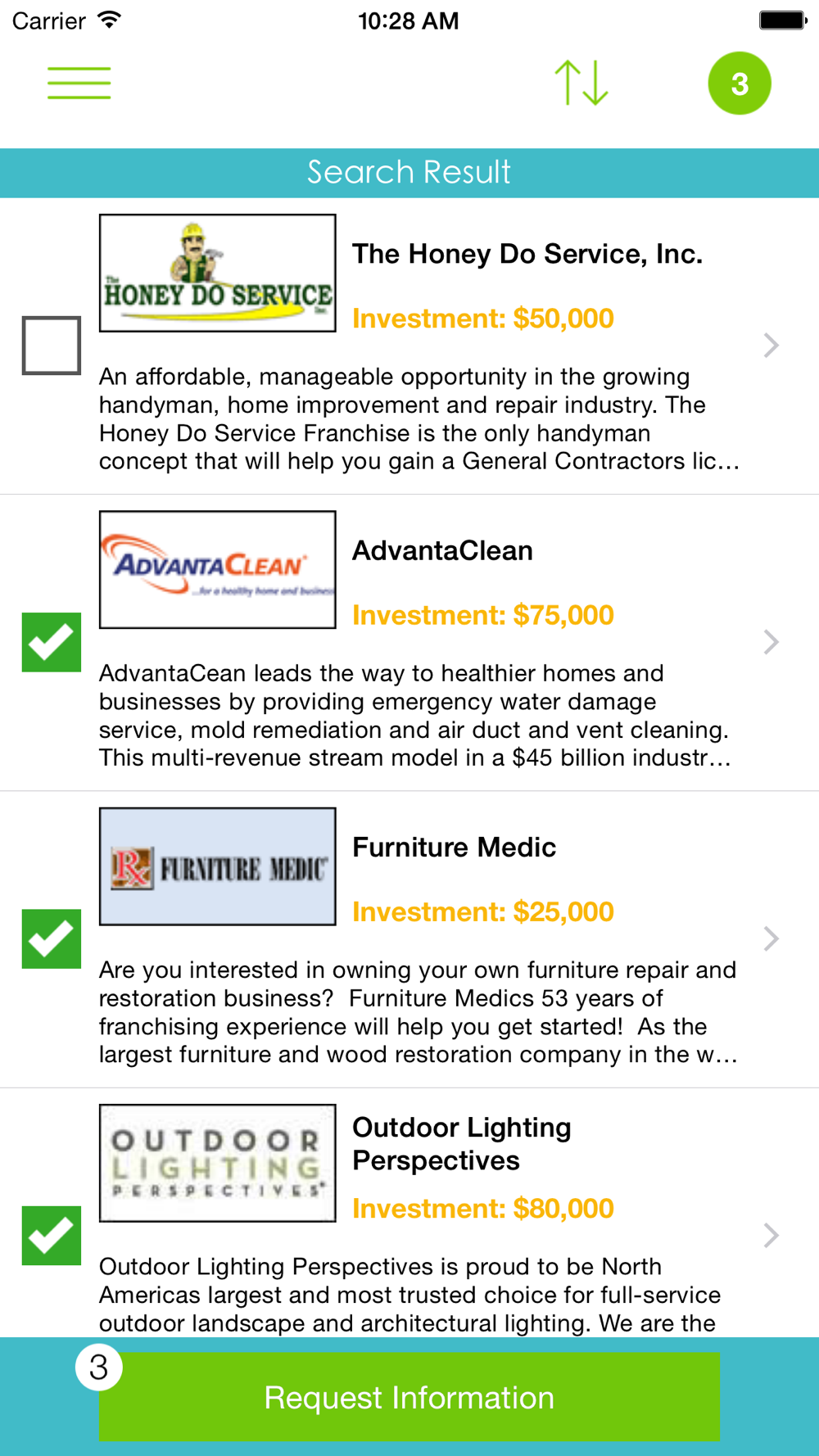The image size is (819, 1456).
Task: Open The Honey Do Service, Inc. listing
Action: [x=409, y=346]
